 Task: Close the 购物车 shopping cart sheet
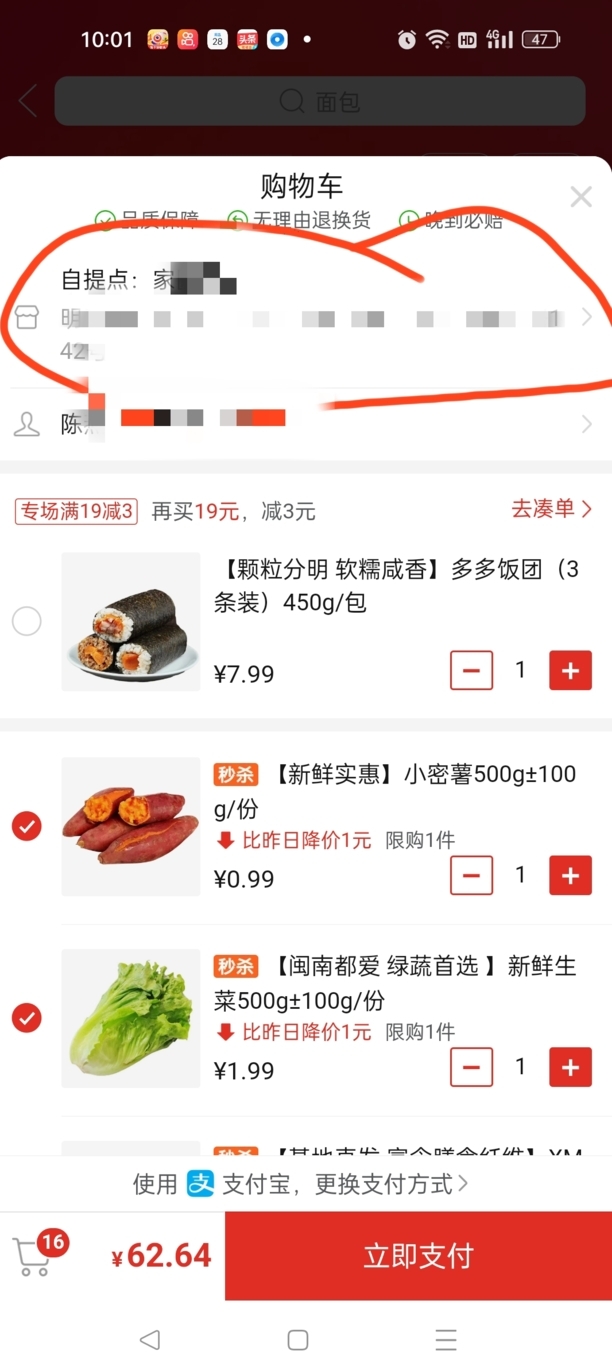point(581,196)
